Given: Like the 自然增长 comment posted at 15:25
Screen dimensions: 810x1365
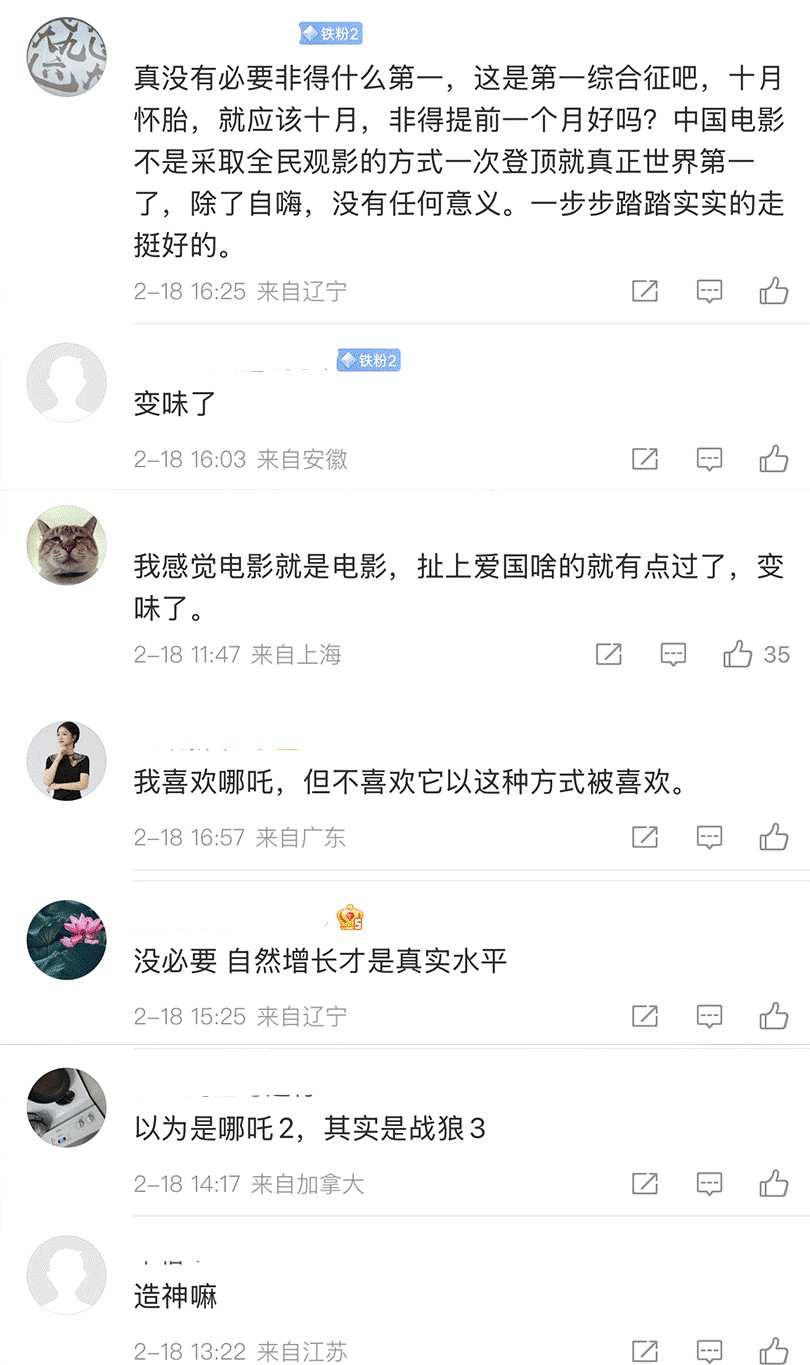Looking at the screenshot, I should [773, 1016].
